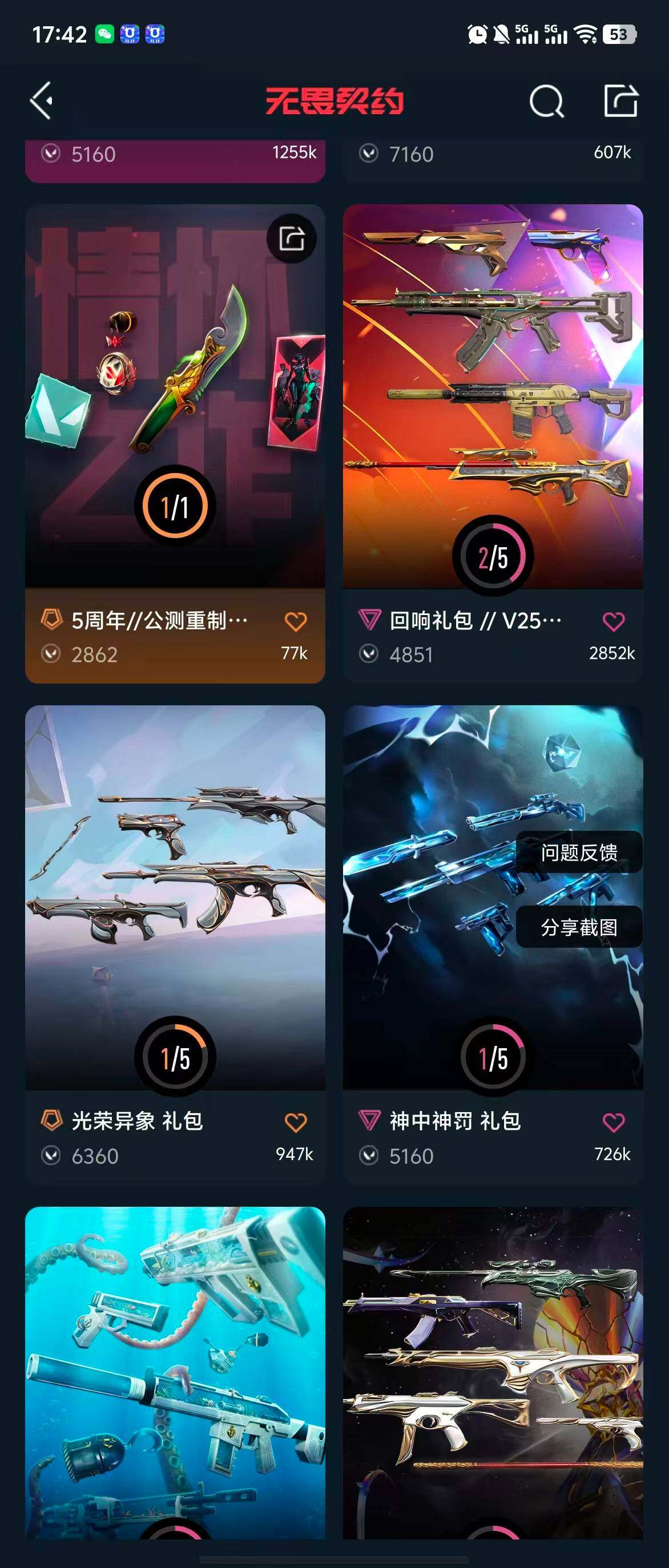Share the 5周年 bundle card via its corner icon

pyautogui.click(x=292, y=239)
